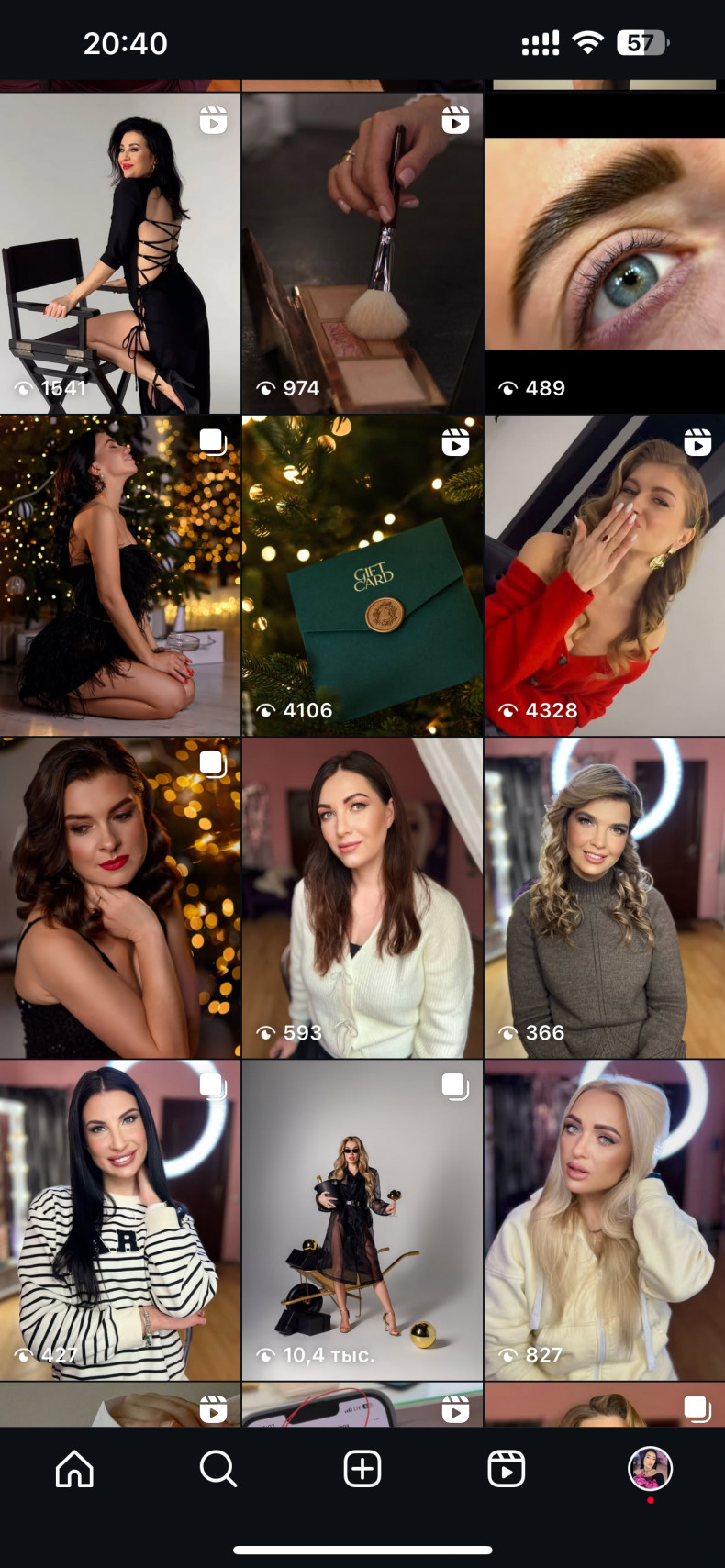Switch to the Reels tab
Image resolution: width=725 pixels, height=1568 pixels.
[x=507, y=1469]
